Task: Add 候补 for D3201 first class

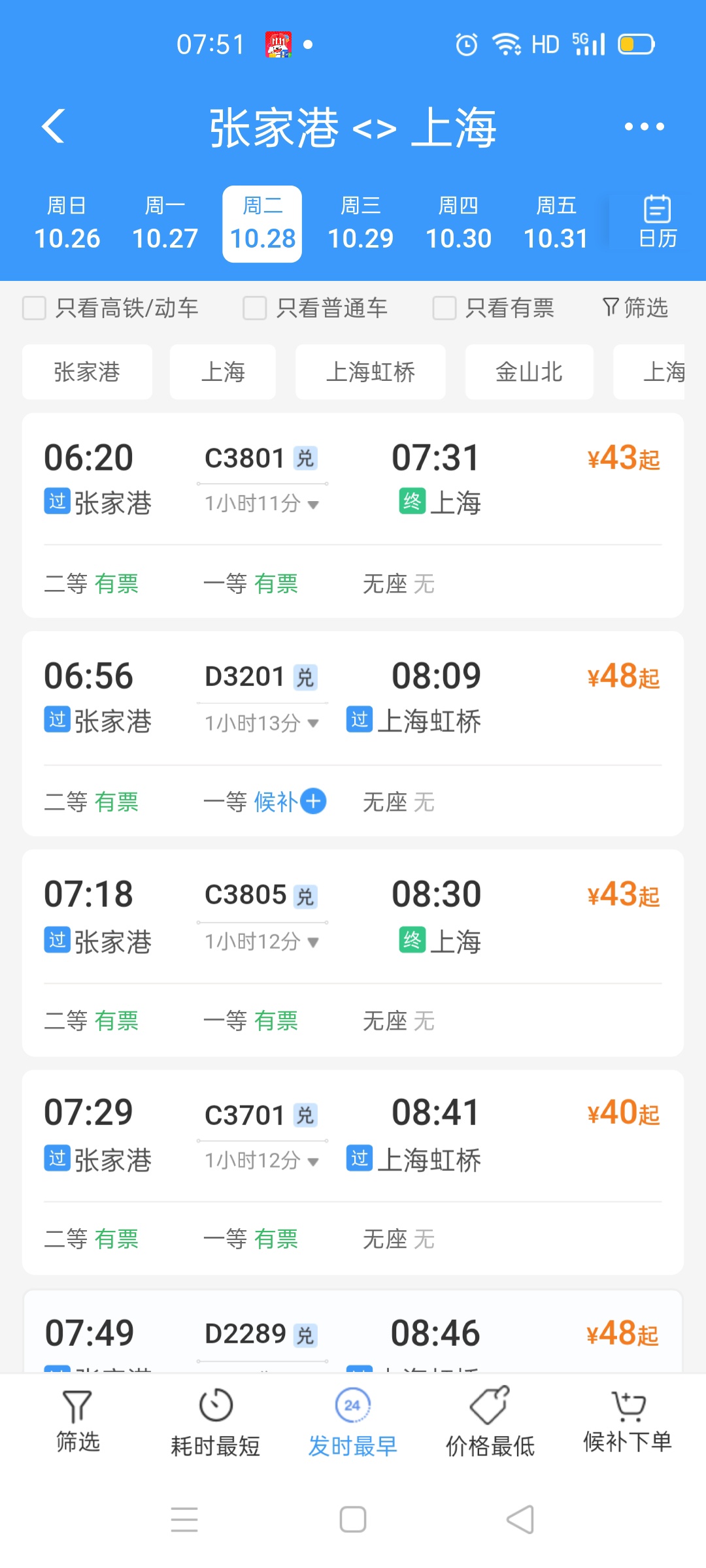Action: pyautogui.click(x=313, y=802)
